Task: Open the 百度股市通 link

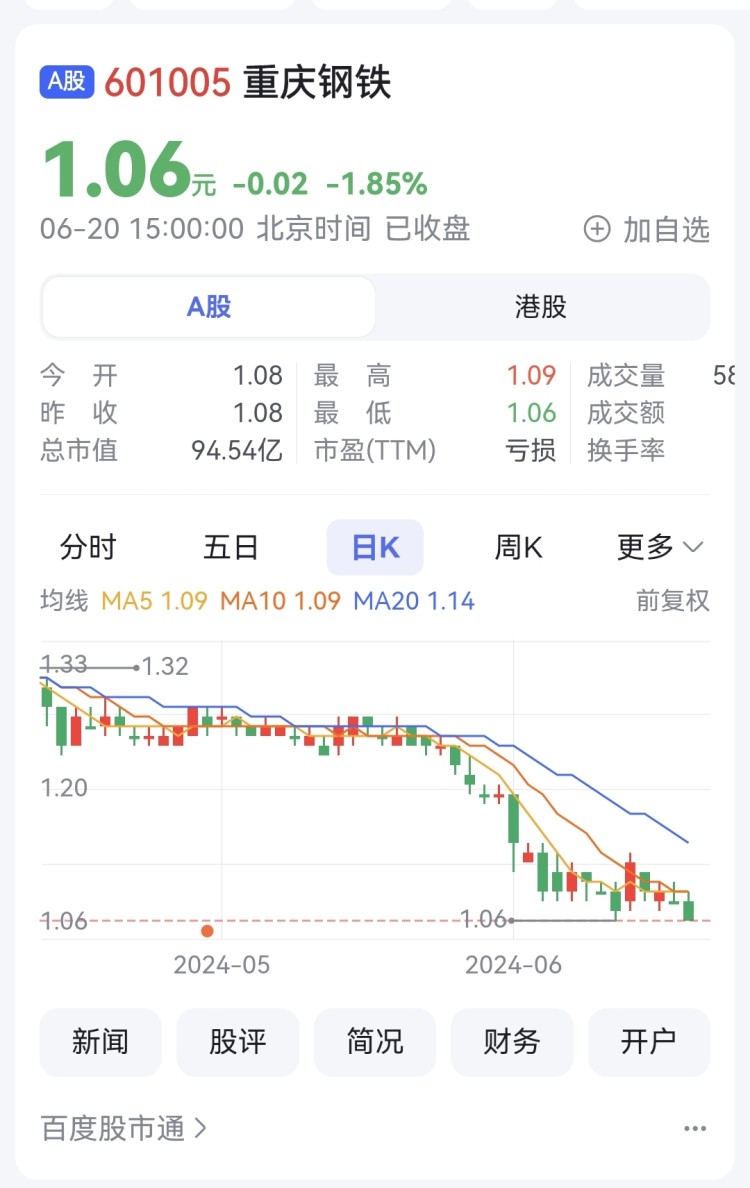Action: pyautogui.click(x=124, y=1129)
